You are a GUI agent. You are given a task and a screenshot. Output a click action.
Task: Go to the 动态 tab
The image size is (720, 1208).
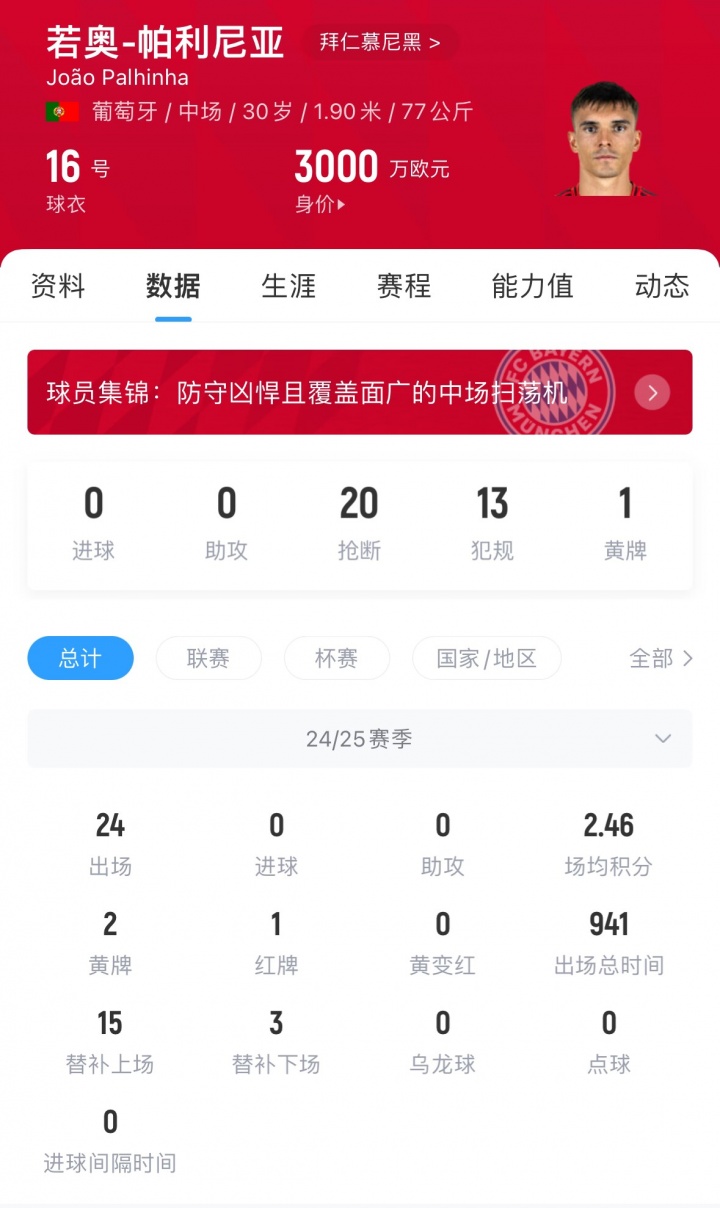click(661, 286)
